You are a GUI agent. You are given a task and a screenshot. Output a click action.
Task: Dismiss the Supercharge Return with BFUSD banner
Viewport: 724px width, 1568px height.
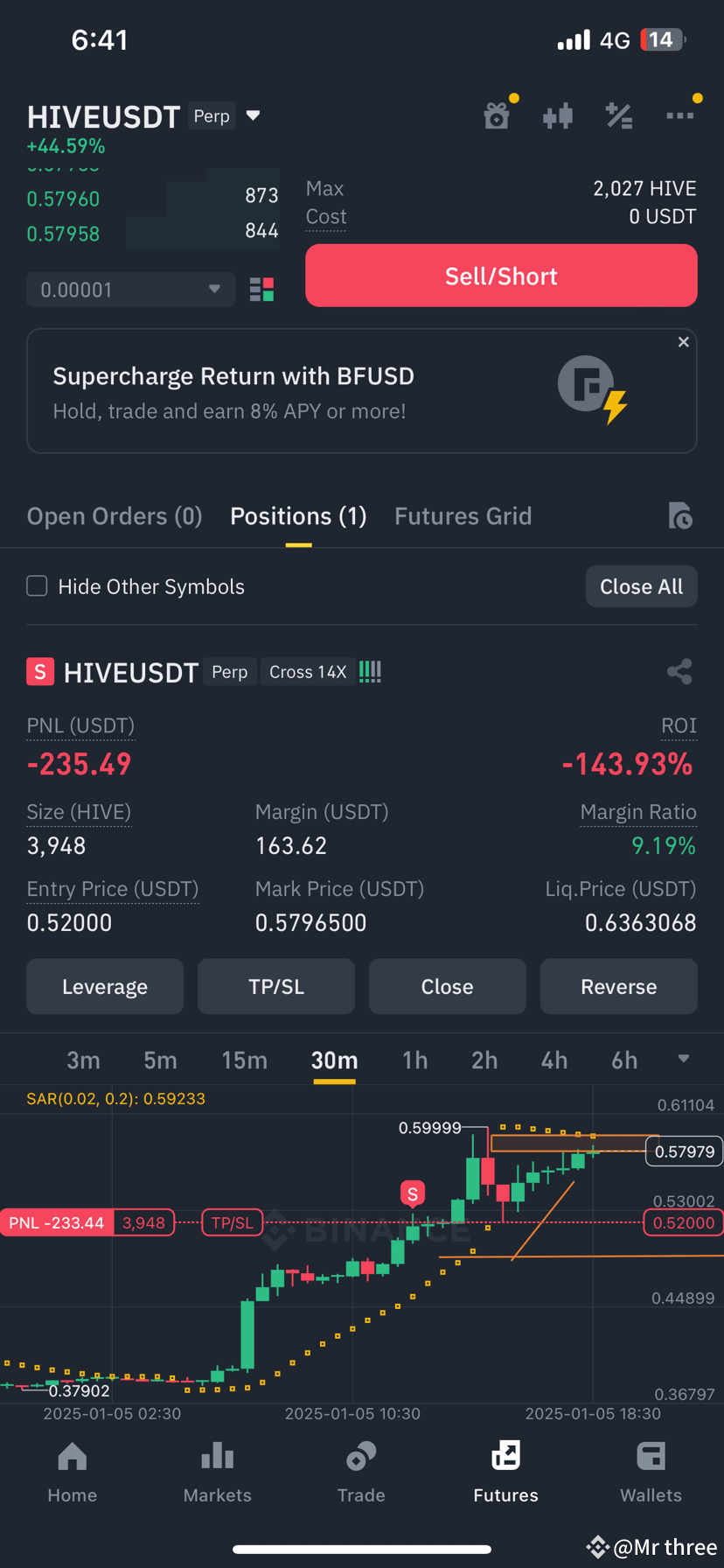pos(683,341)
